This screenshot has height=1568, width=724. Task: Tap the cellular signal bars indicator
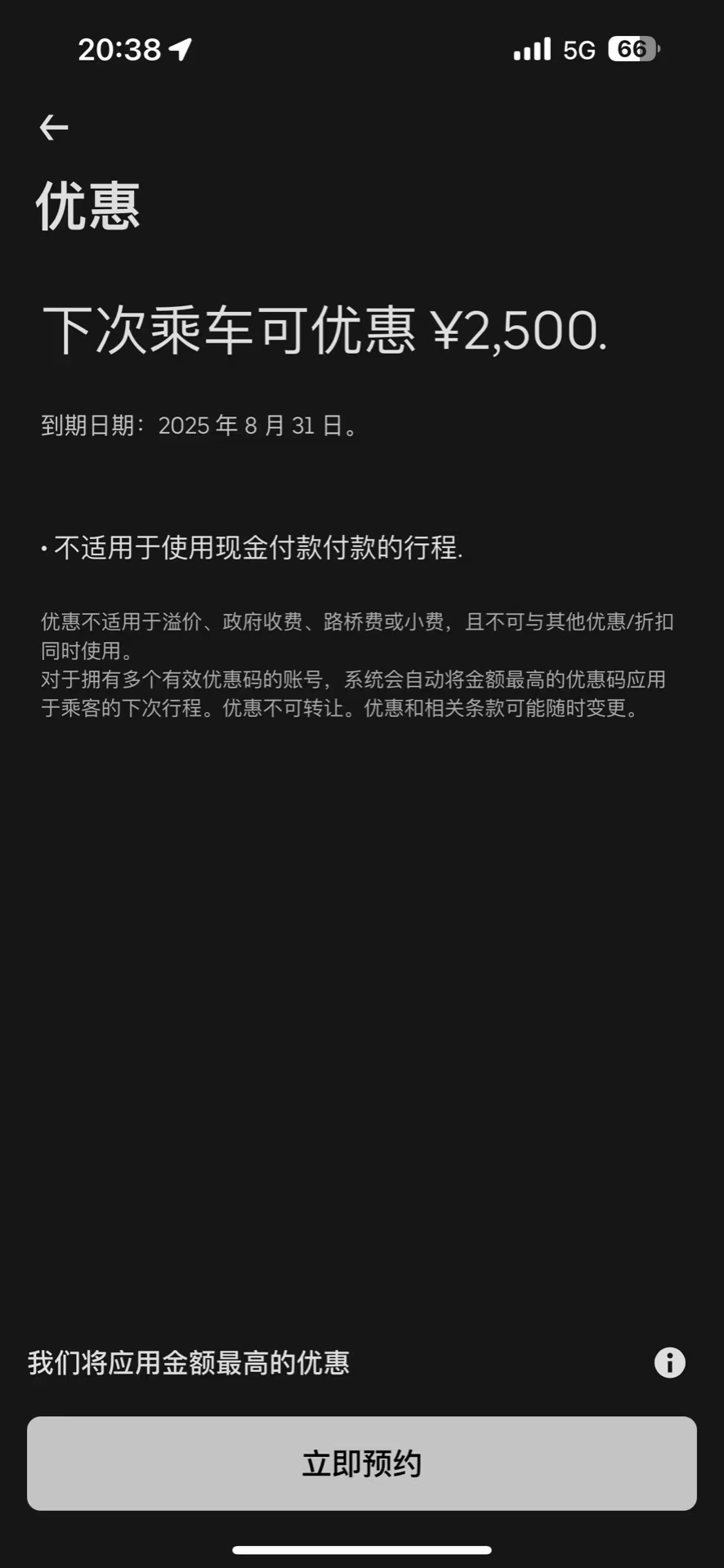click(530, 49)
